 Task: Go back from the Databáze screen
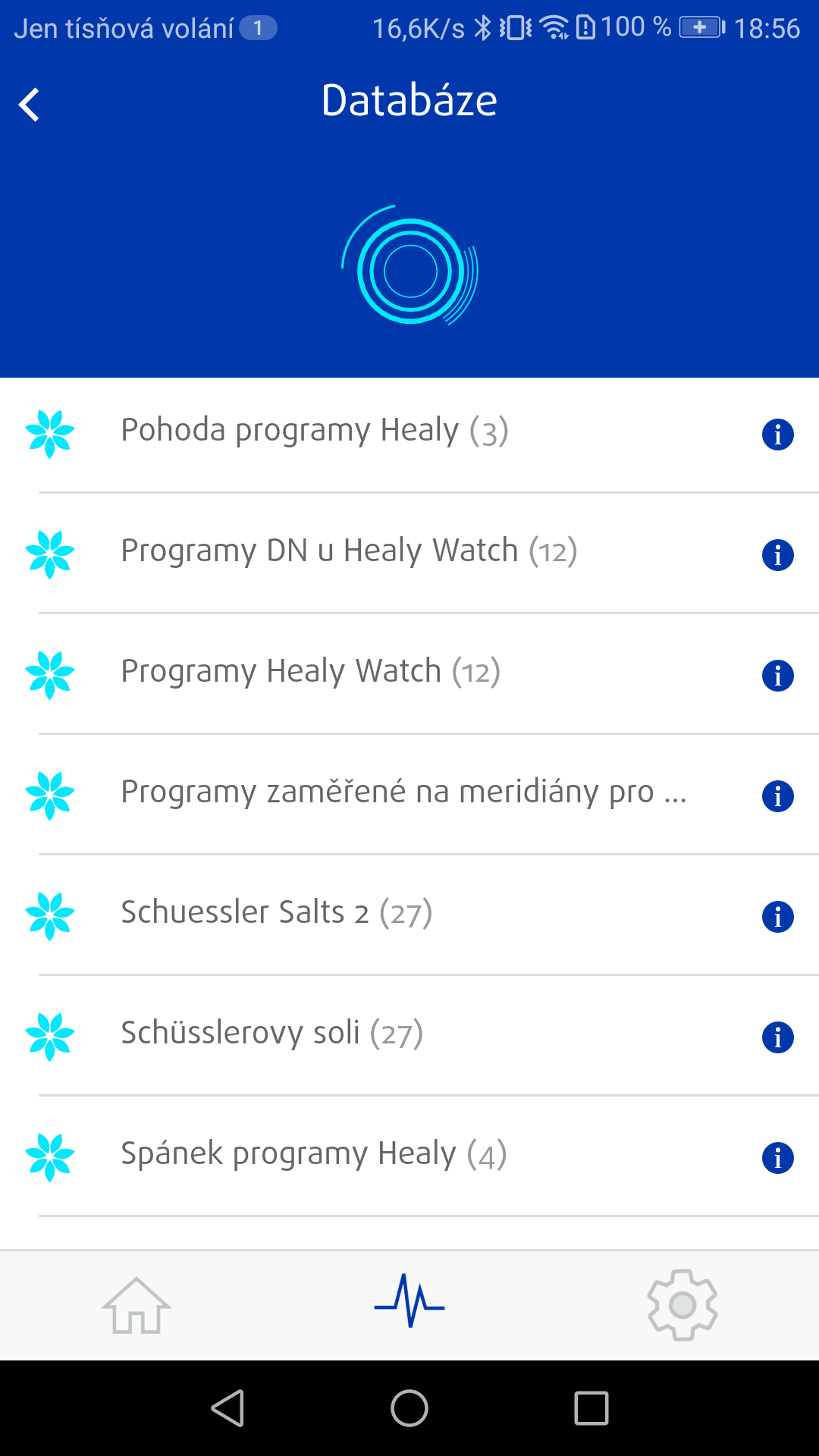[30, 105]
